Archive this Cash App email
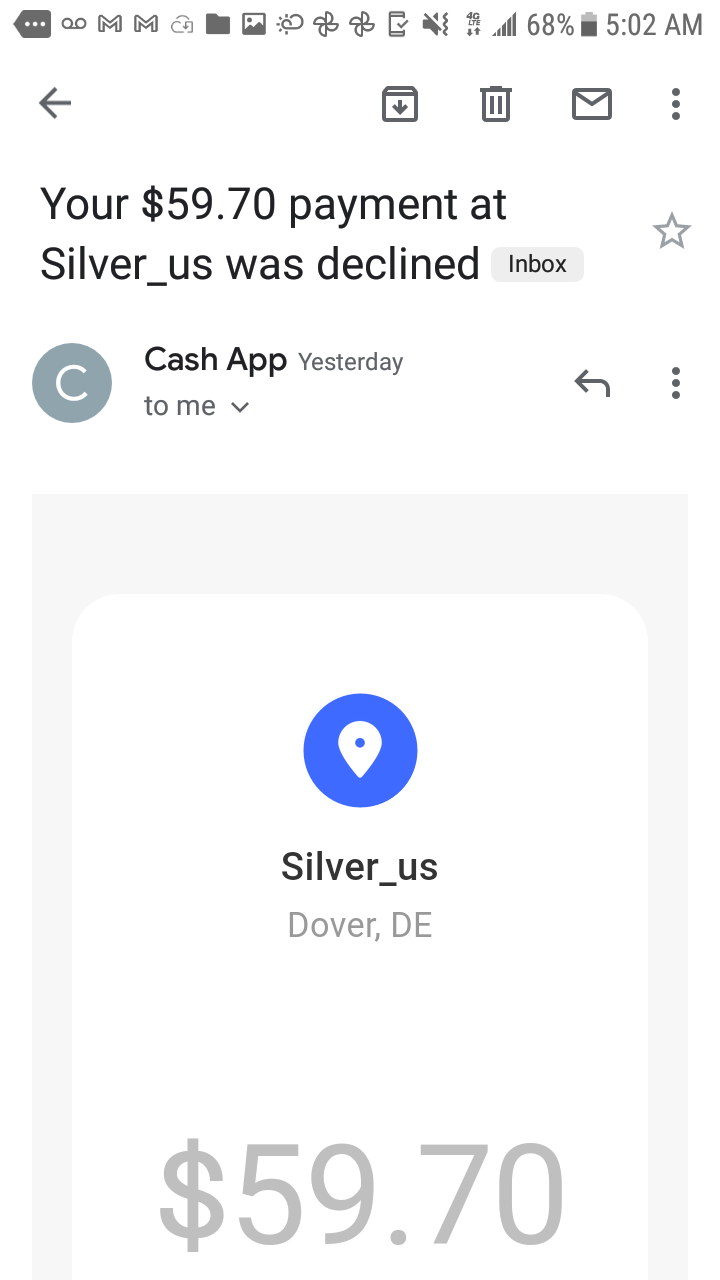720x1280 pixels. [x=400, y=104]
